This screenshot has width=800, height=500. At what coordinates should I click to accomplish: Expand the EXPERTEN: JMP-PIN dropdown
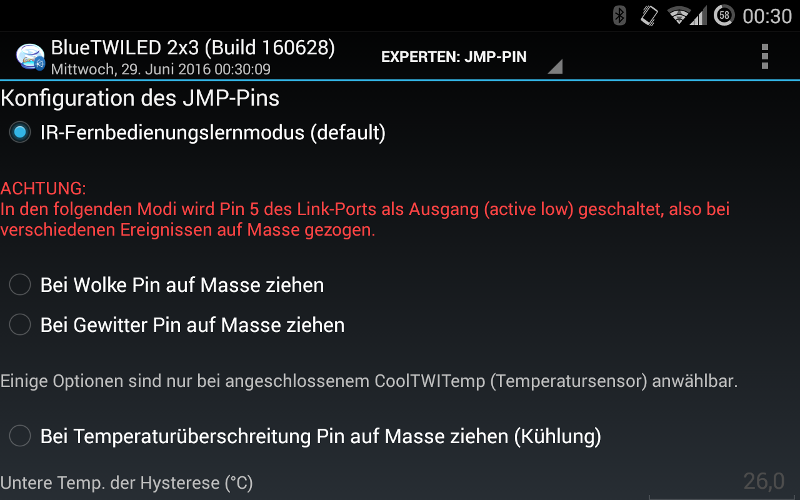(470, 58)
